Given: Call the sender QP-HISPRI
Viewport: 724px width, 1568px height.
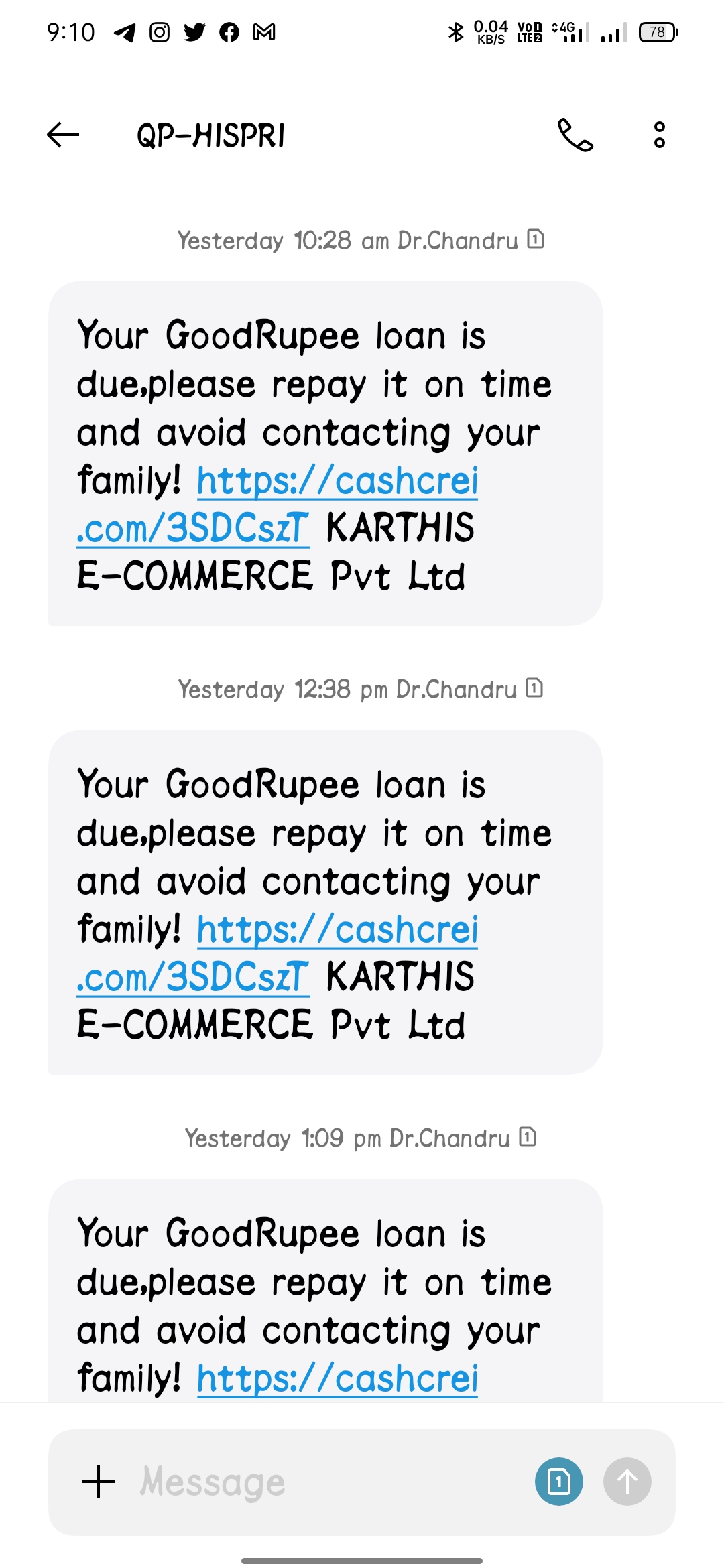Looking at the screenshot, I should tap(575, 135).
